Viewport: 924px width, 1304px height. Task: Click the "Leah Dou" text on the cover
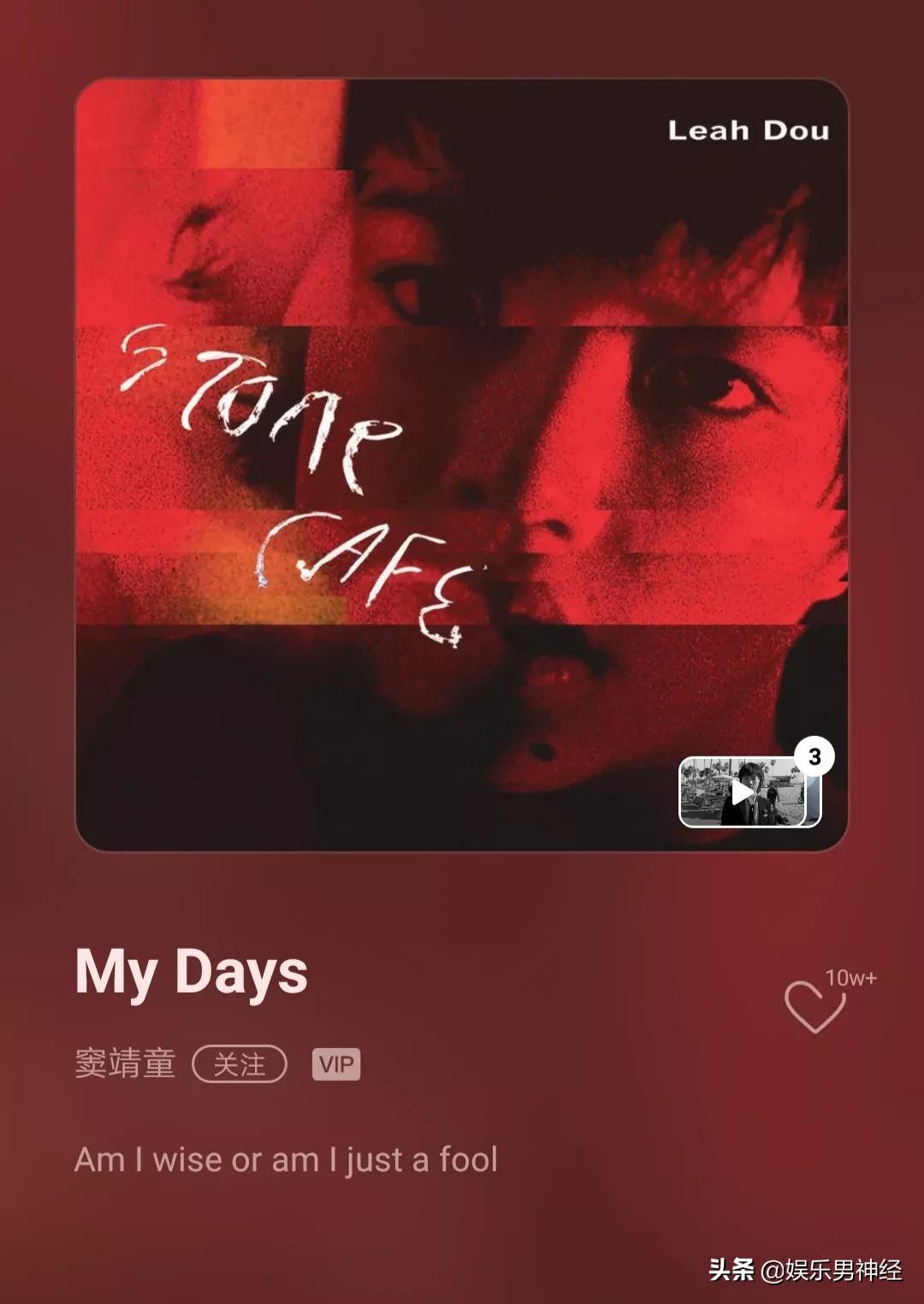click(748, 131)
